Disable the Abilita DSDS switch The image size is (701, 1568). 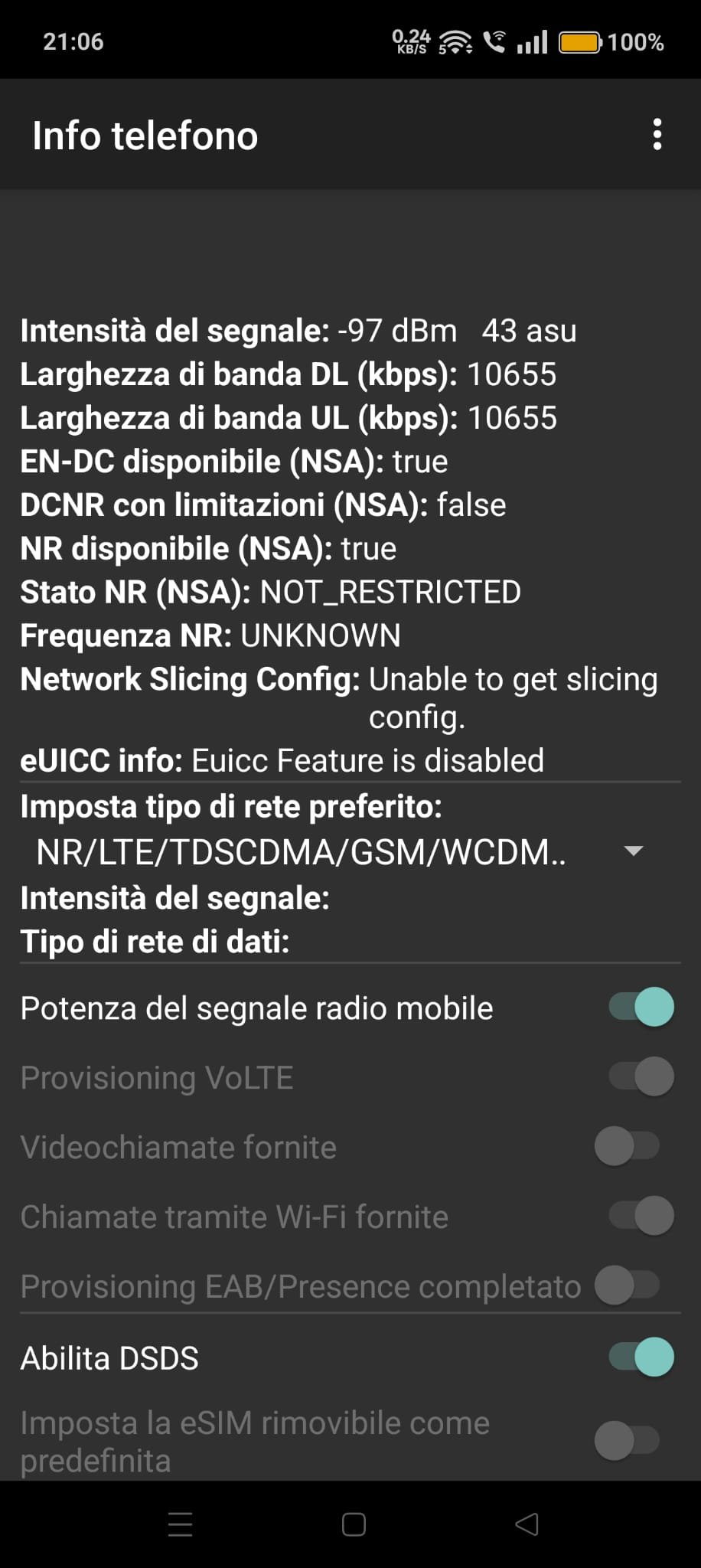[x=641, y=1357]
